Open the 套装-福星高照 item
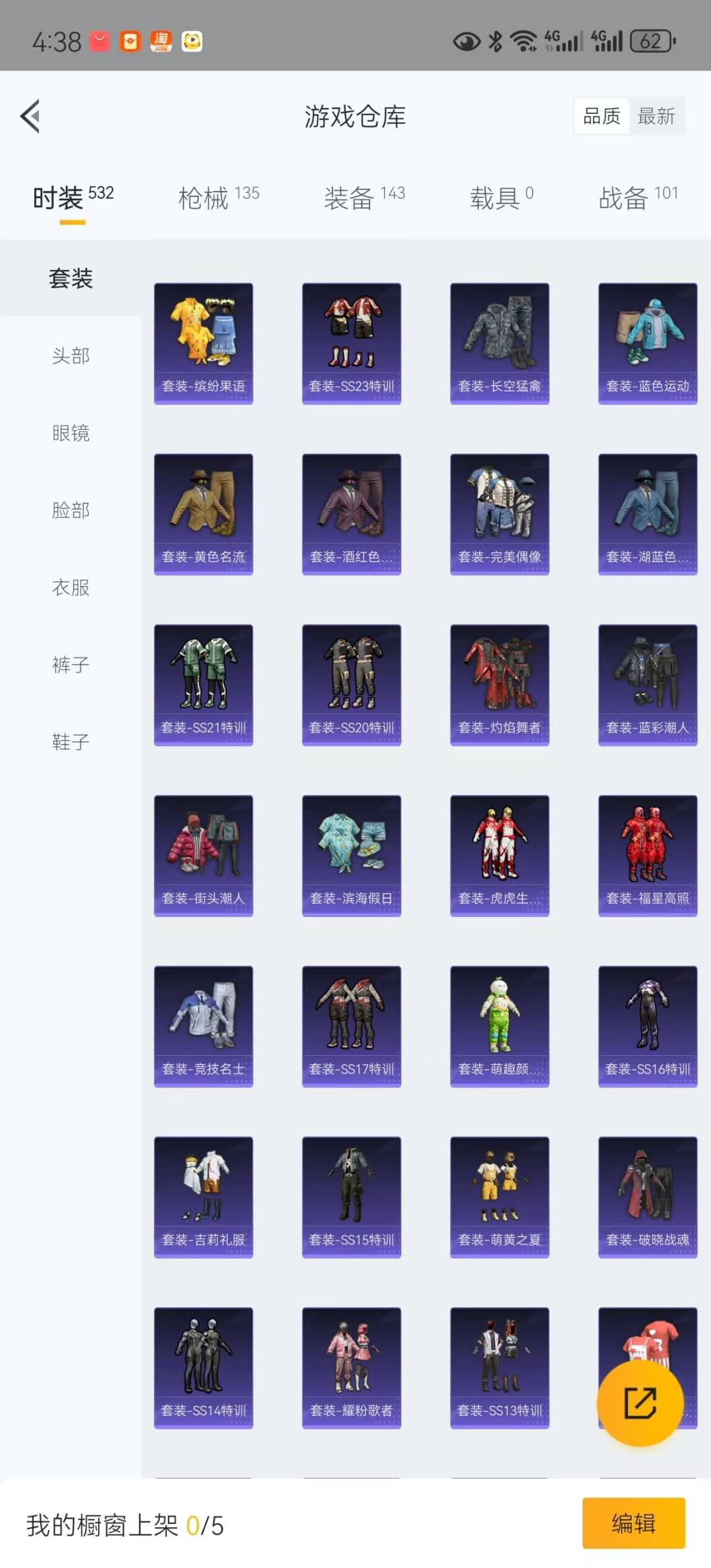Image resolution: width=711 pixels, height=1568 pixels. pyautogui.click(x=648, y=856)
